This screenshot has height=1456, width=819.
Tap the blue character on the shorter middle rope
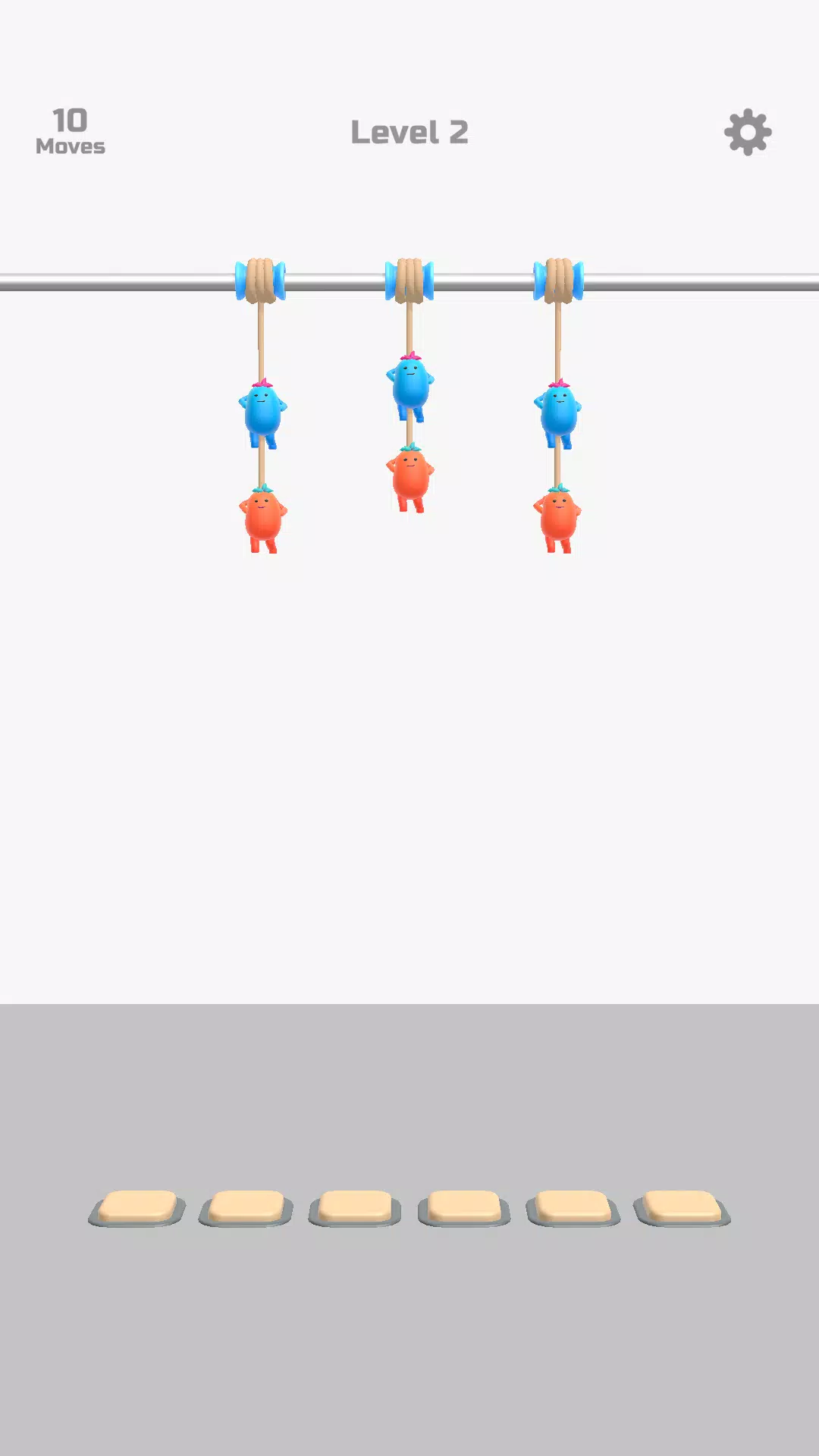click(x=410, y=384)
